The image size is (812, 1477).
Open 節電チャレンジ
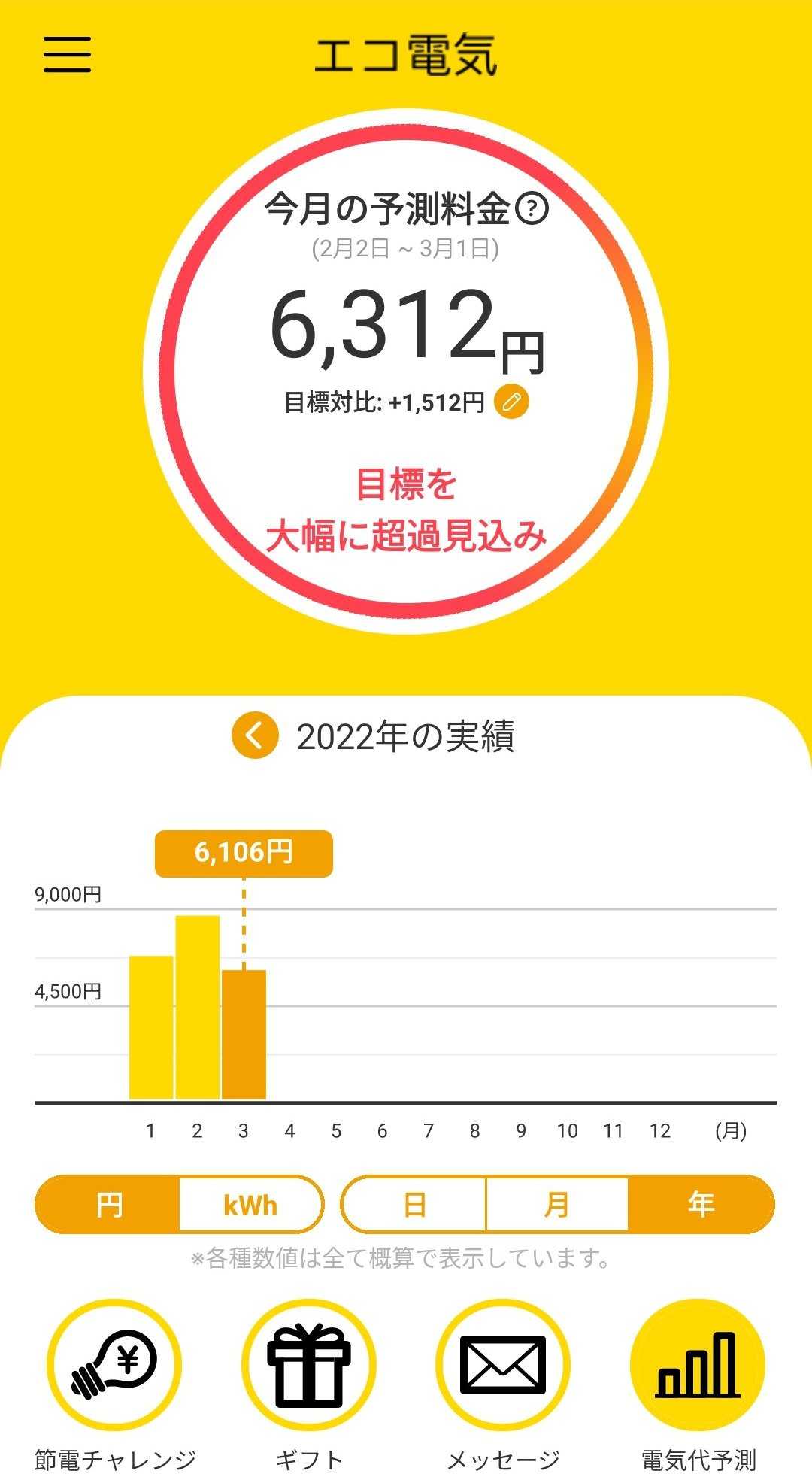[114, 1365]
